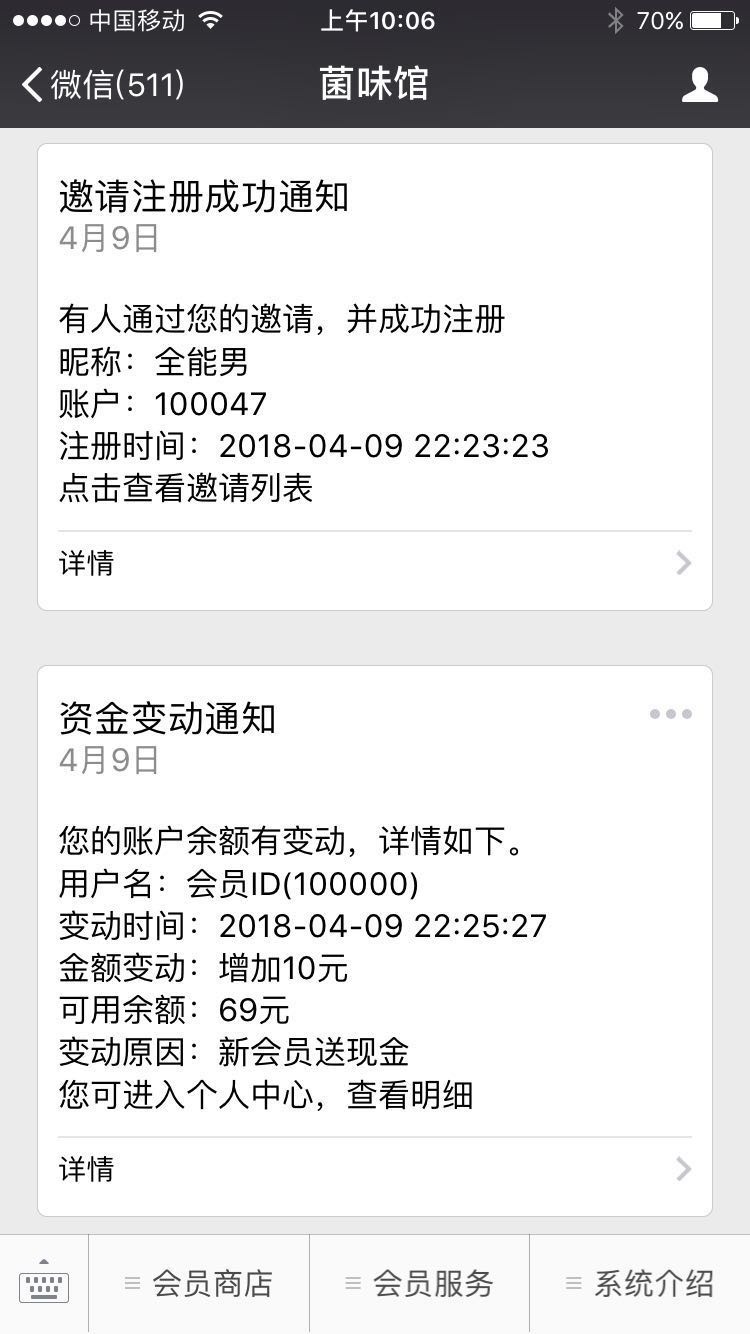This screenshot has height=1334, width=750.
Task: Switch to keyboard input mode
Action: (x=44, y=1284)
